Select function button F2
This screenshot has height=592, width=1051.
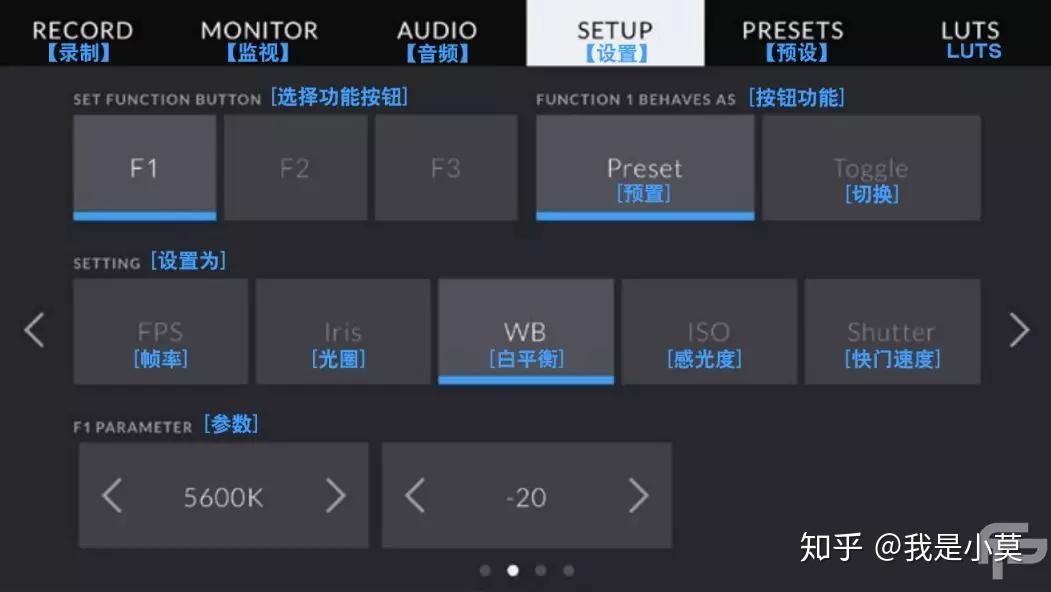tap(294, 168)
